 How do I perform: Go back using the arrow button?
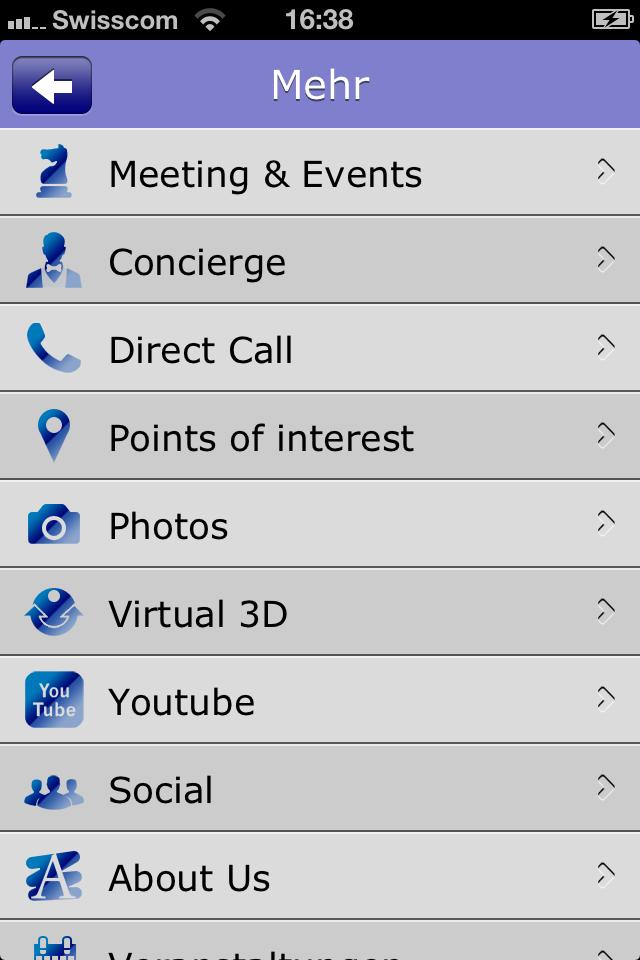(x=52, y=86)
